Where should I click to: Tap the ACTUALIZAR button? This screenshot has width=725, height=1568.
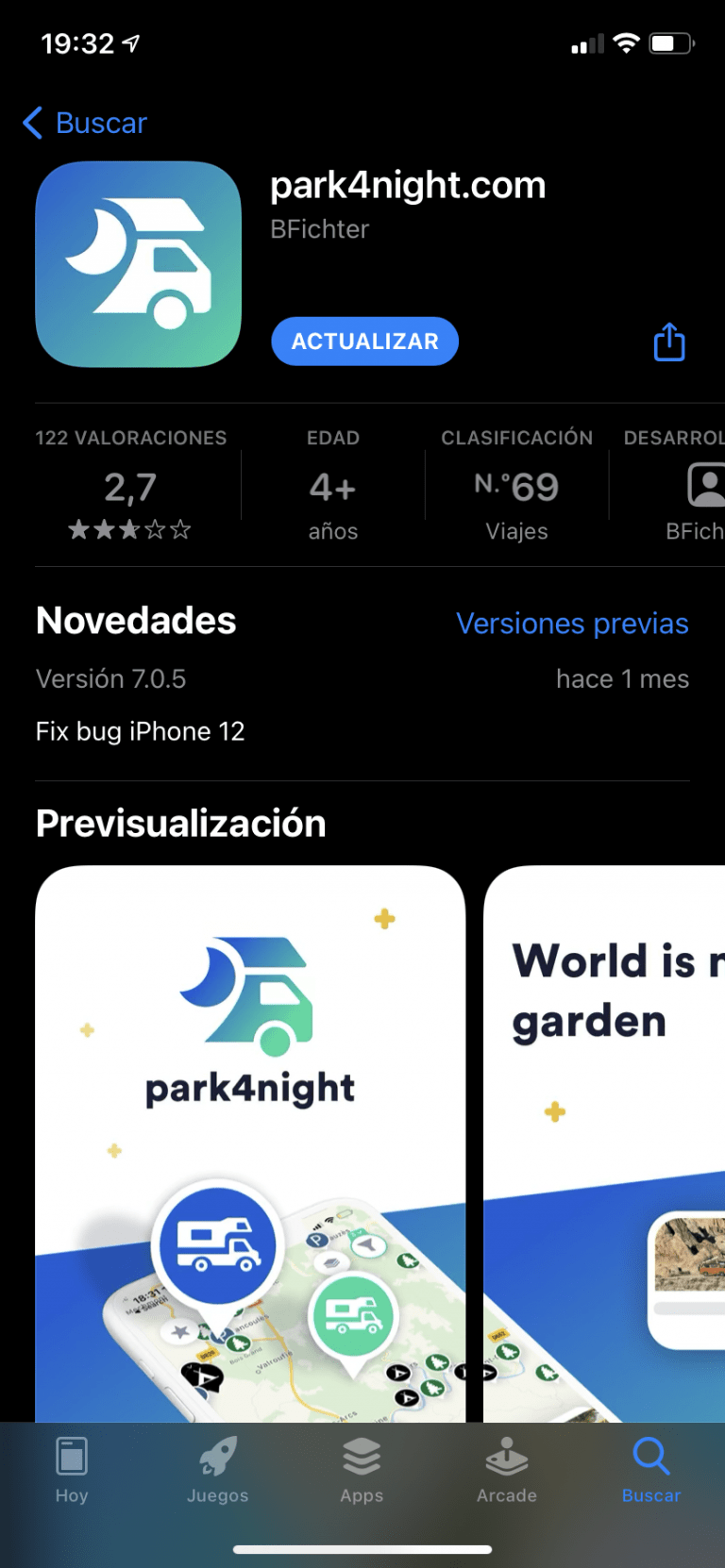coord(364,342)
